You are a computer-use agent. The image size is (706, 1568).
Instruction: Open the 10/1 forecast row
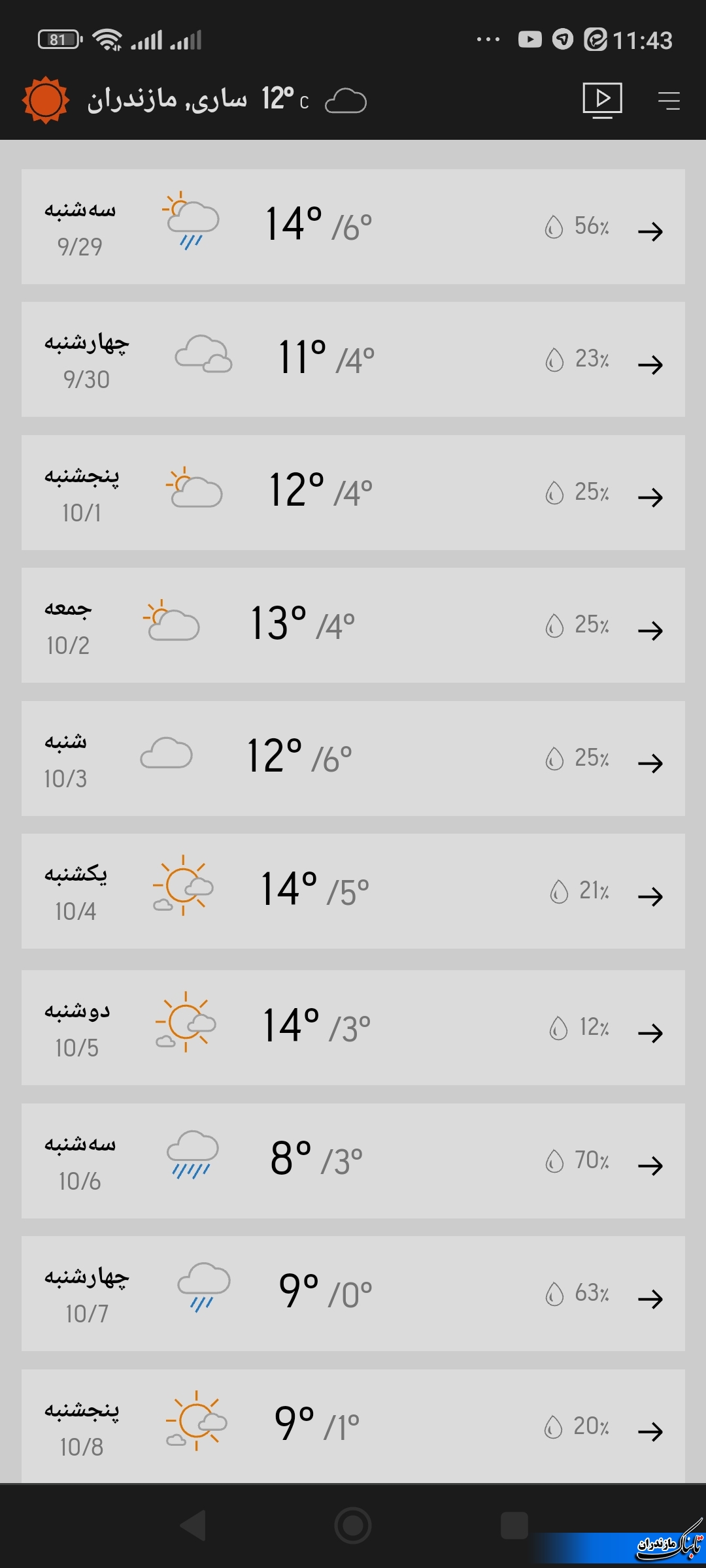[353, 493]
